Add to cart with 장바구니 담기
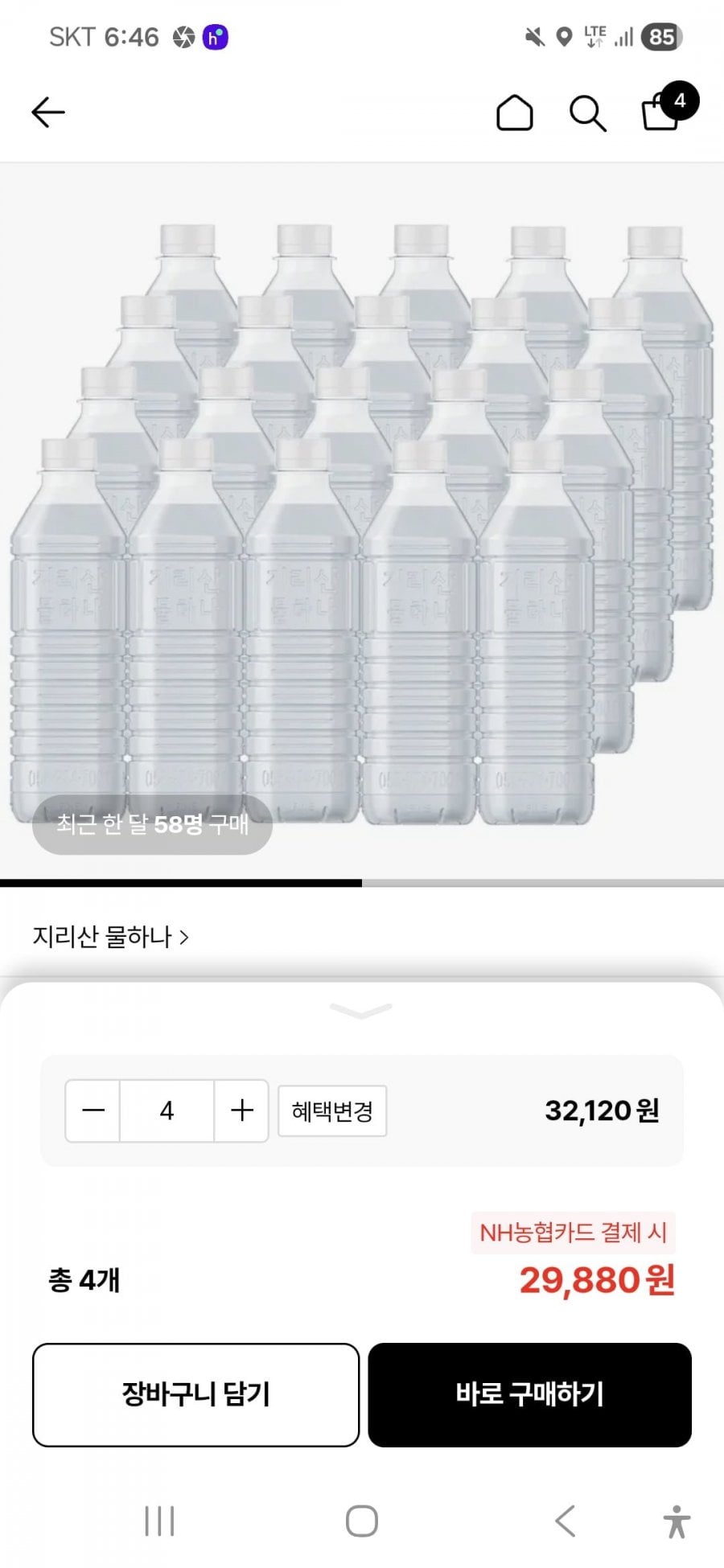The image size is (724, 1568). tap(195, 1394)
